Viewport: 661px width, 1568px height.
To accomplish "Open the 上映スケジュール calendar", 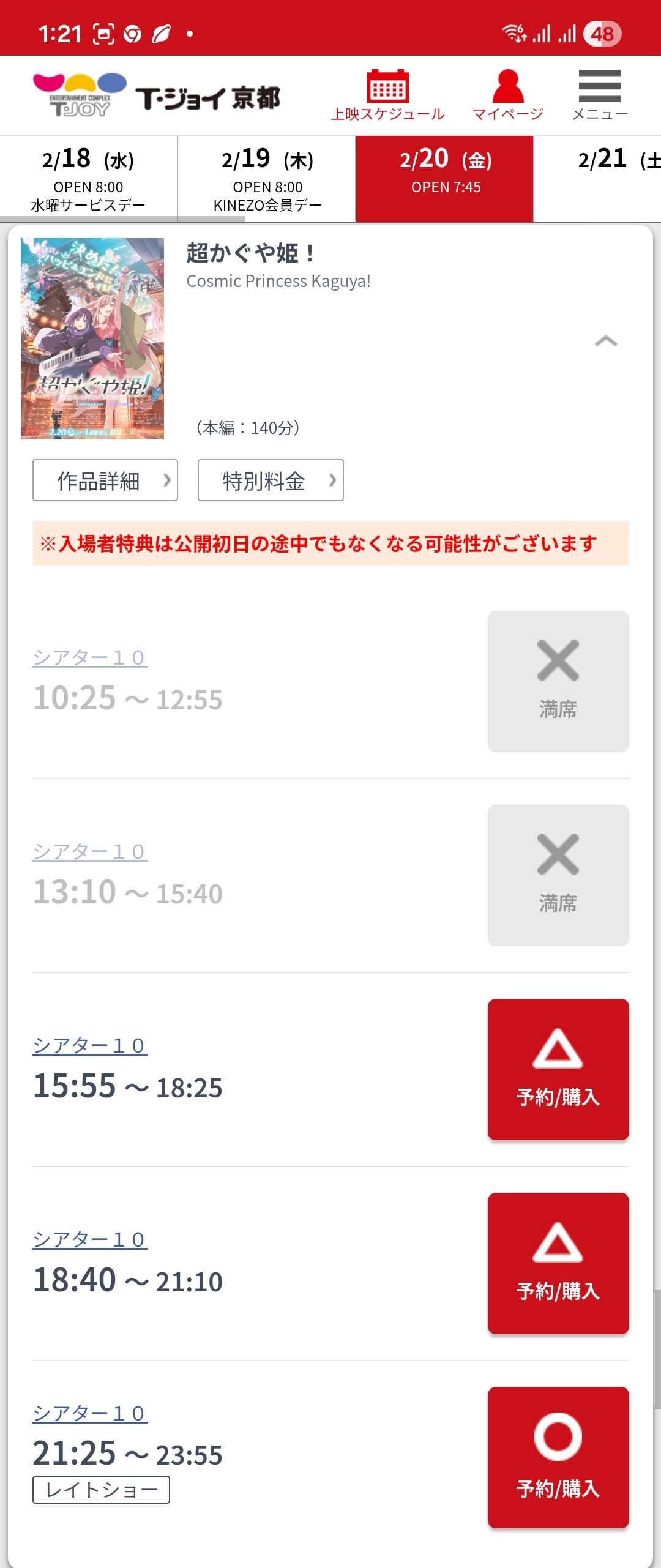I will pos(387,95).
